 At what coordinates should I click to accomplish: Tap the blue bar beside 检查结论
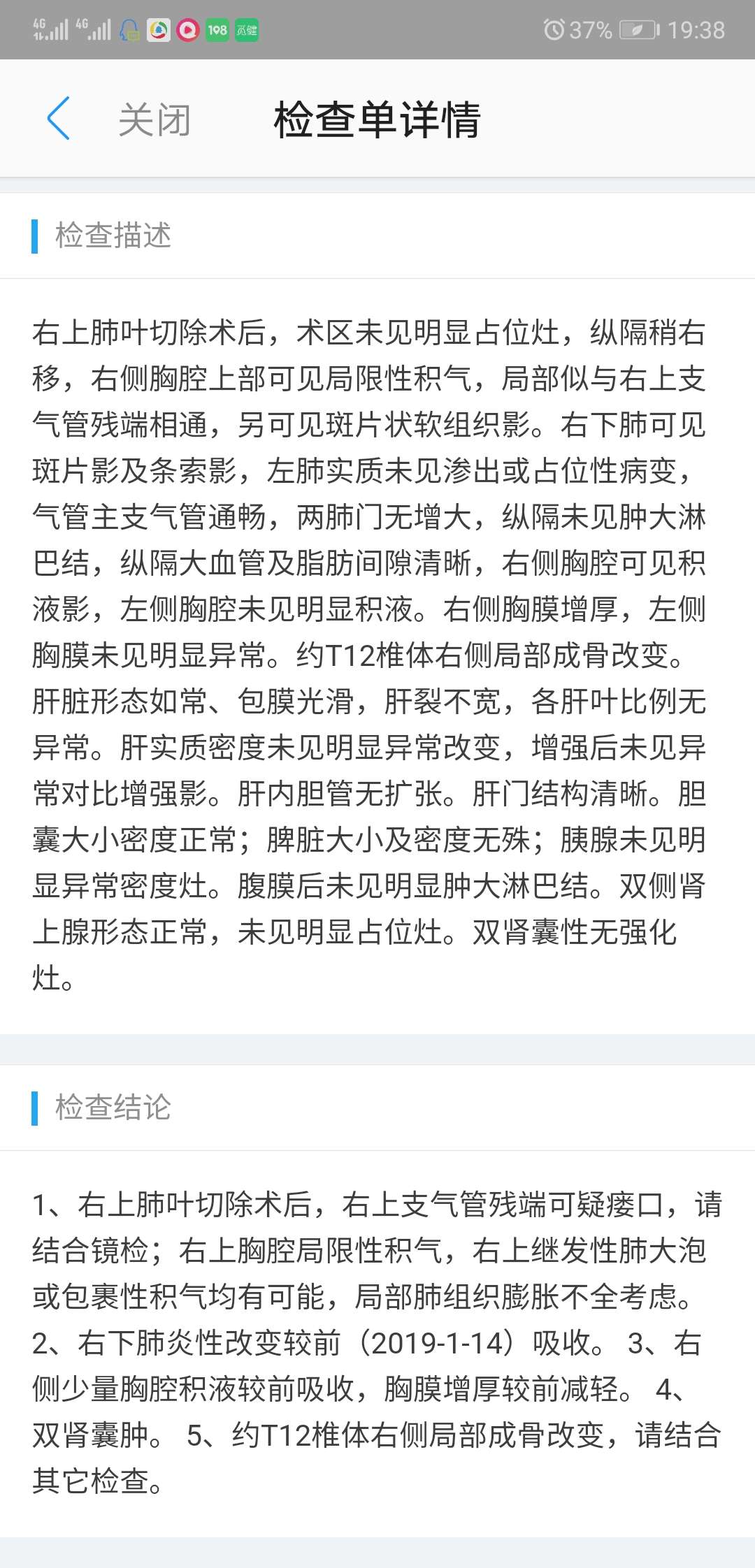pyautogui.click(x=36, y=1108)
